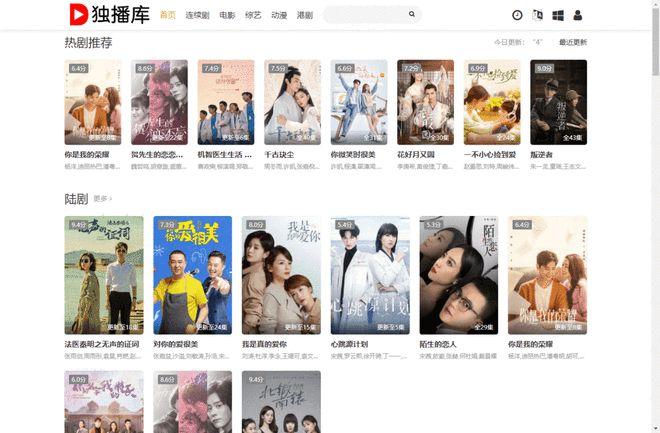Switch to the 电影 tab
Image resolution: width=660 pixels, height=433 pixels.
227,15
